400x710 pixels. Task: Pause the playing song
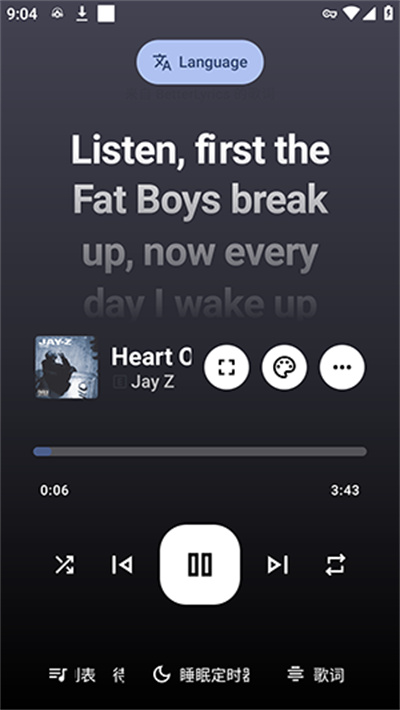(x=200, y=564)
